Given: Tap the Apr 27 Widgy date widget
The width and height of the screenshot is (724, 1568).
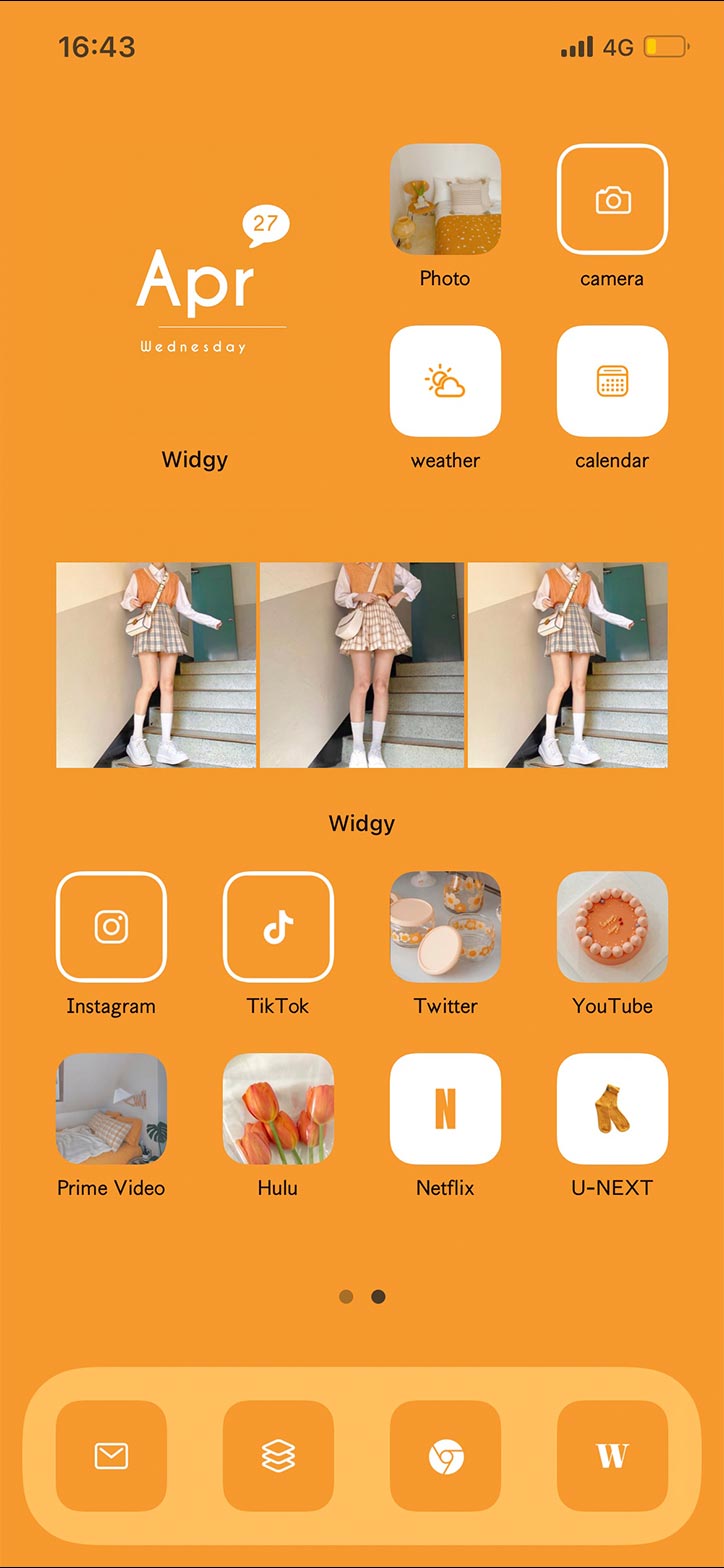Looking at the screenshot, I should click(195, 290).
